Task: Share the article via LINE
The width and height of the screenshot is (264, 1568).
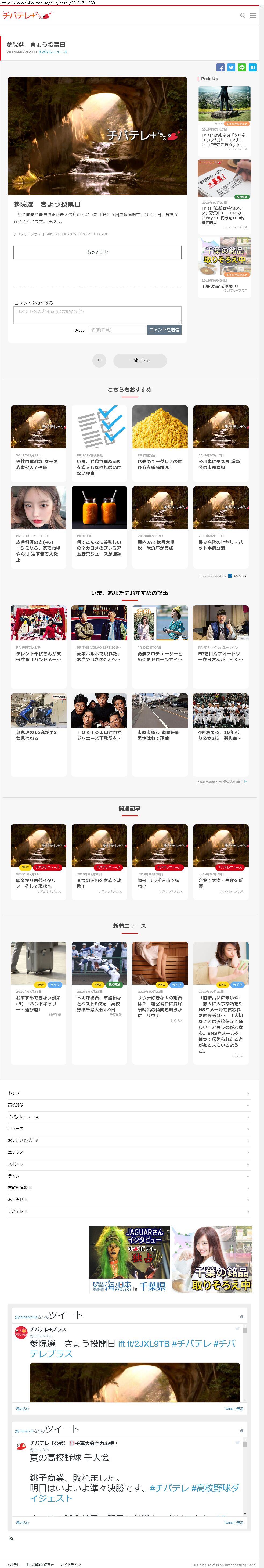Action: pyautogui.click(x=241, y=67)
